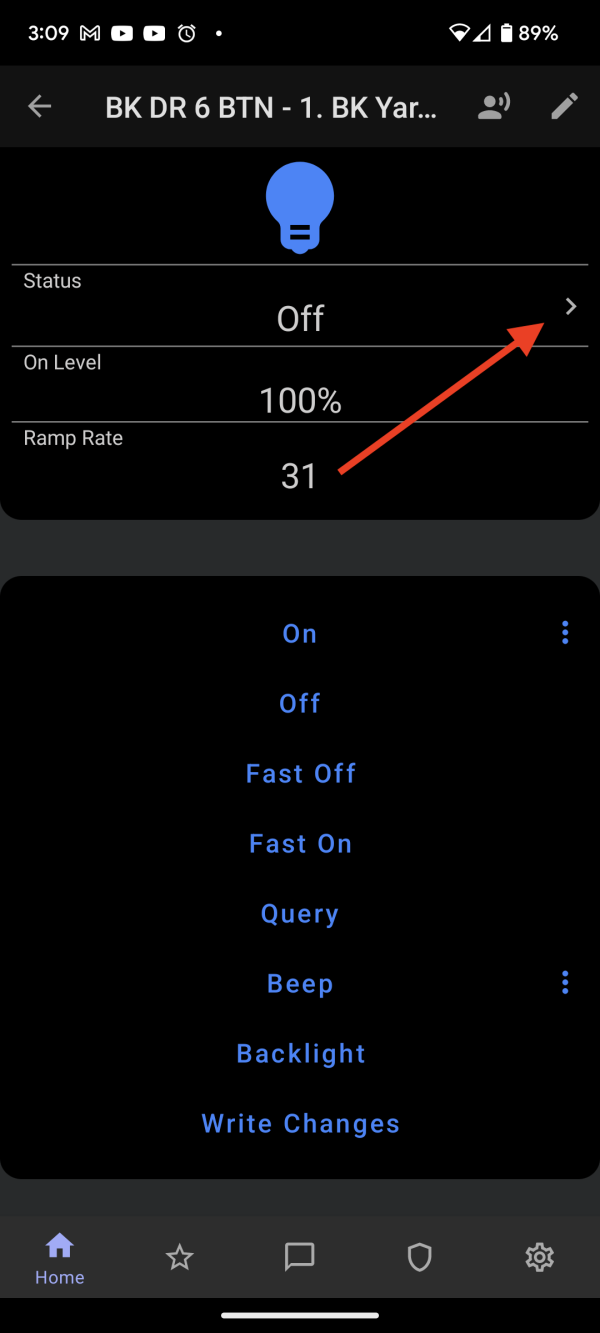Screen dimensions: 600x1333
Task: Open more options beside Beep
Action: coord(565,982)
